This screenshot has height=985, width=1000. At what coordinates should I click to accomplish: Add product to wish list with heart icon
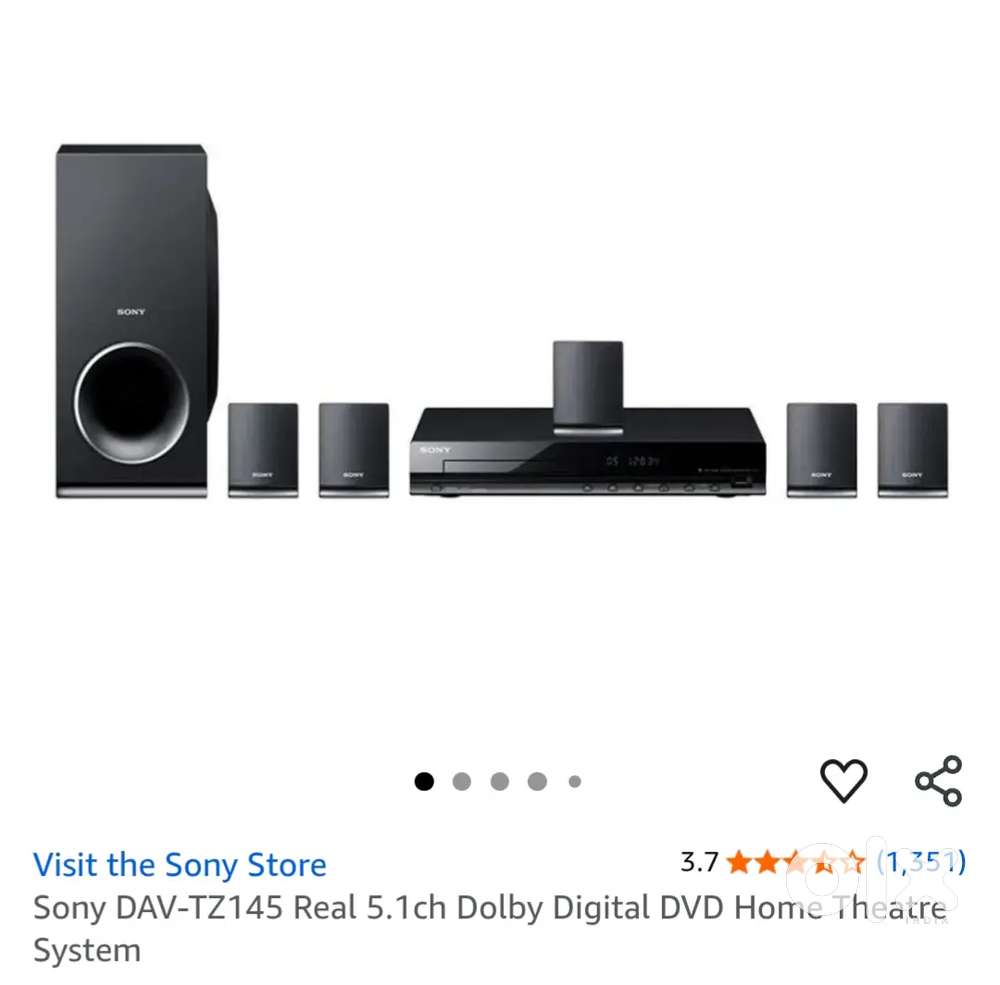tap(843, 780)
